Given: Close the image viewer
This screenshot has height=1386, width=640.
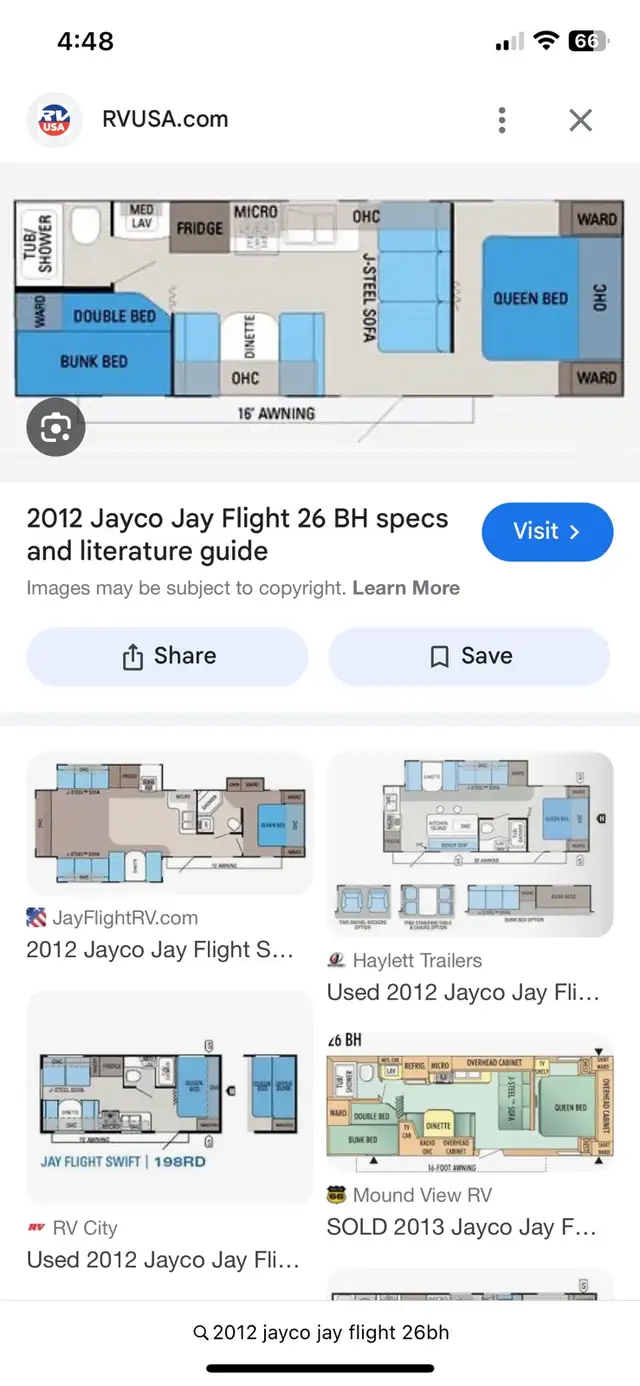Looking at the screenshot, I should pyautogui.click(x=581, y=120).
